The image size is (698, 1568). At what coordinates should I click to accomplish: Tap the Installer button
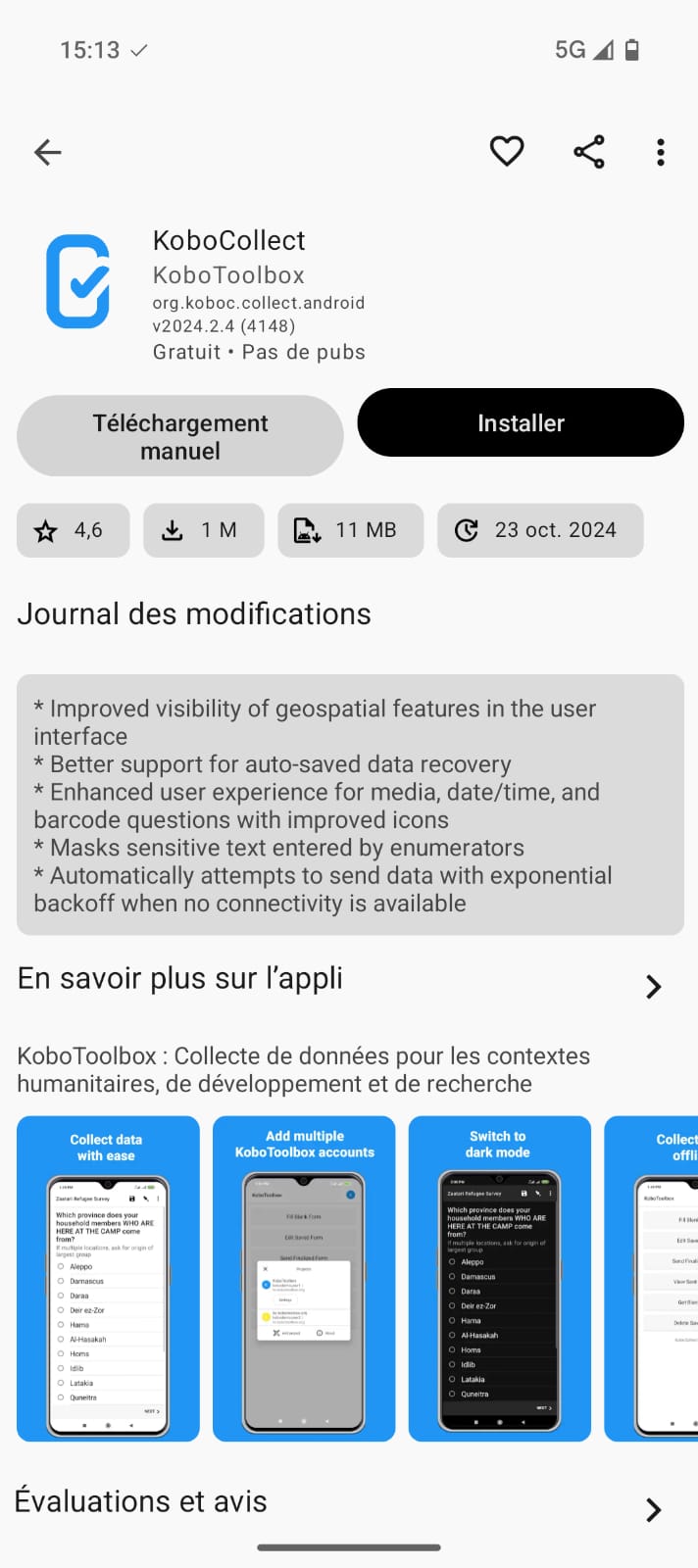521,422
